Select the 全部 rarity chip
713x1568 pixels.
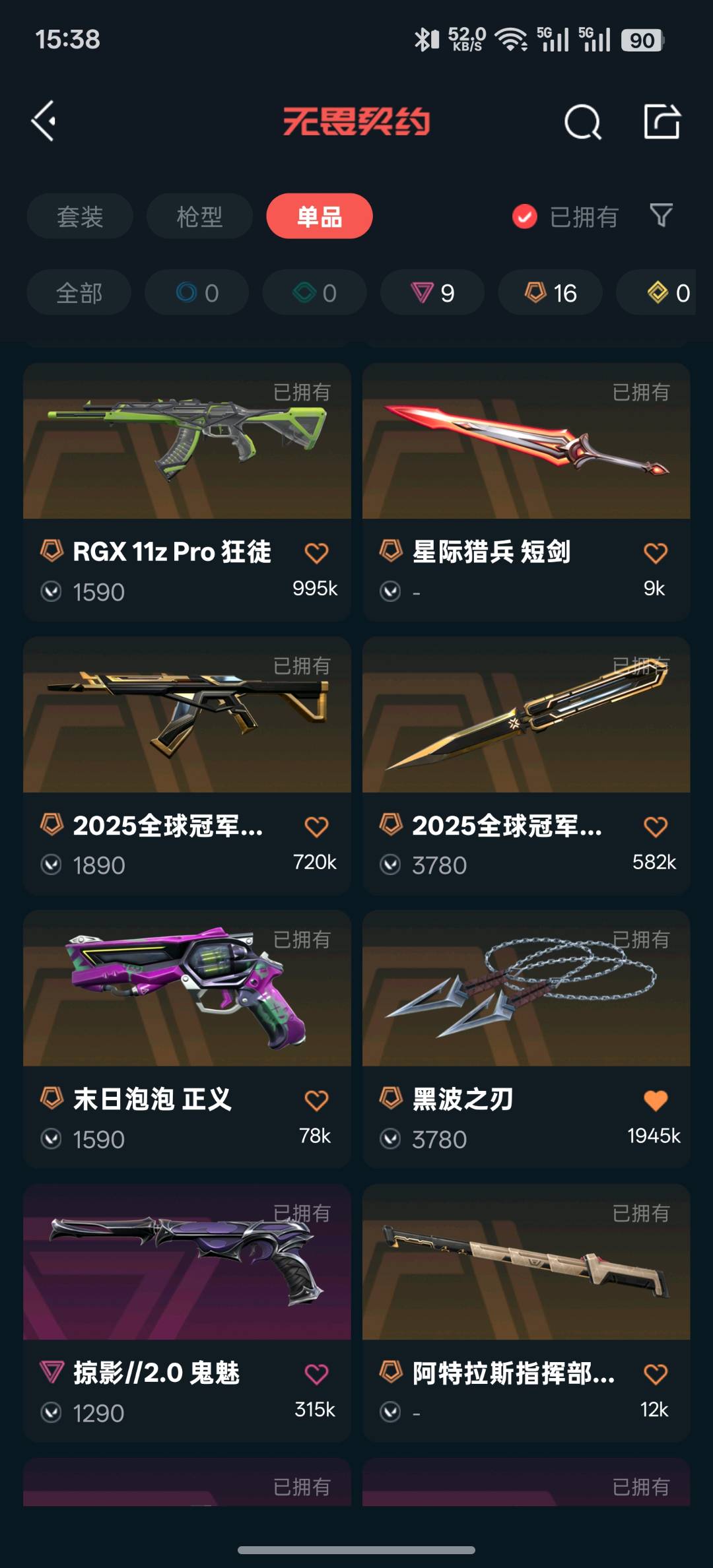(x=79, y=293)
